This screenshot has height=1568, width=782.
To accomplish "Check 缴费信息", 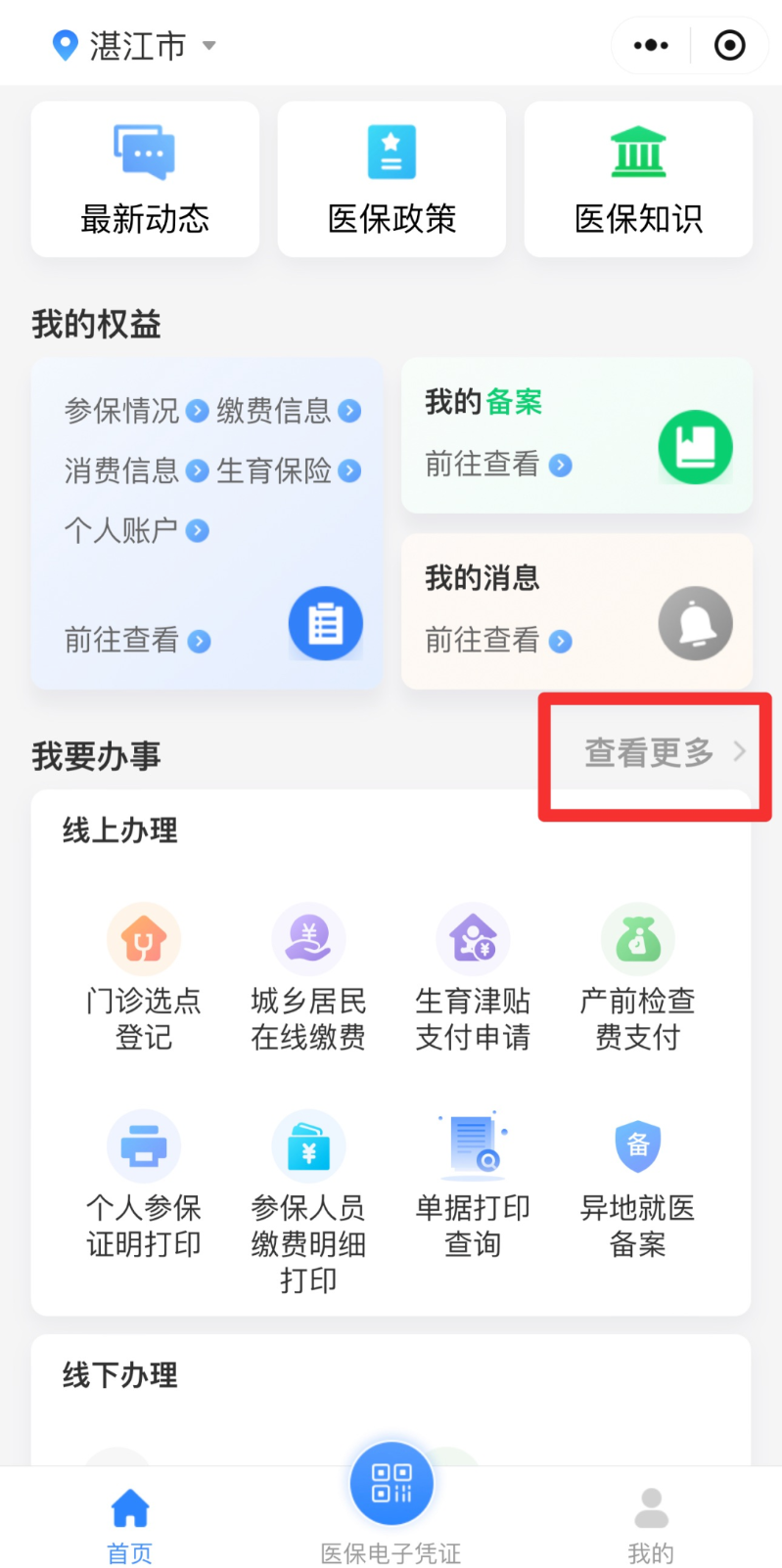I will point(288,411).
